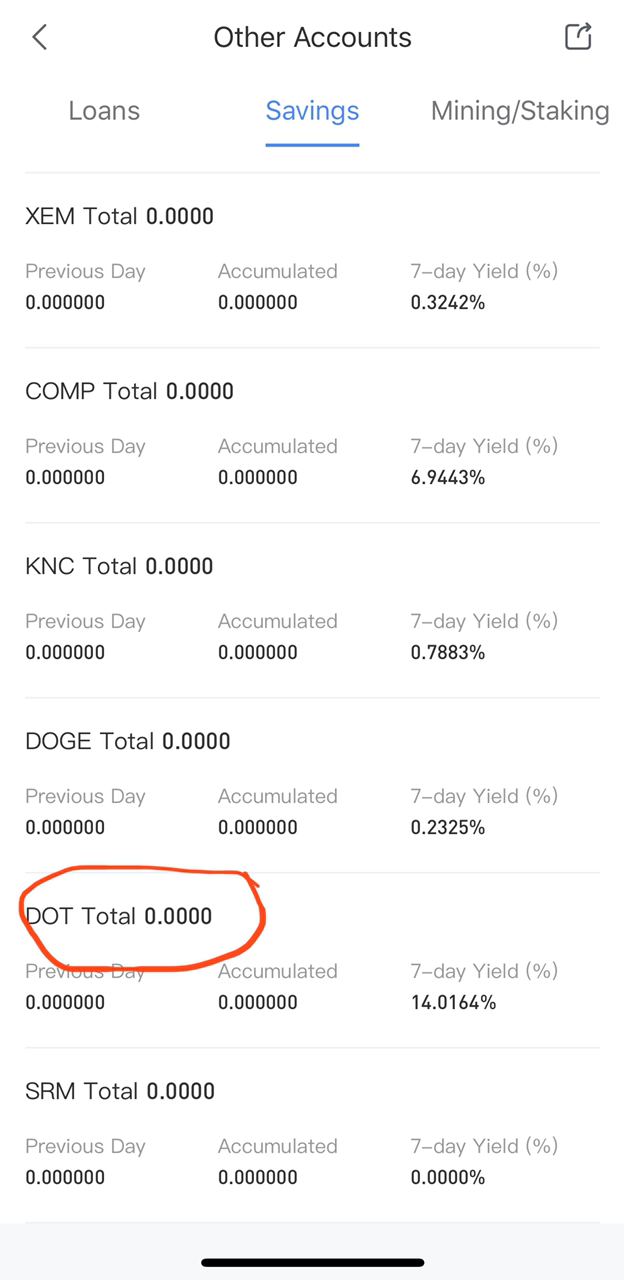This screenshot has width=624, height=1280.
Task: Select the DOGE savings entry
Action: (x=312, y=785)
